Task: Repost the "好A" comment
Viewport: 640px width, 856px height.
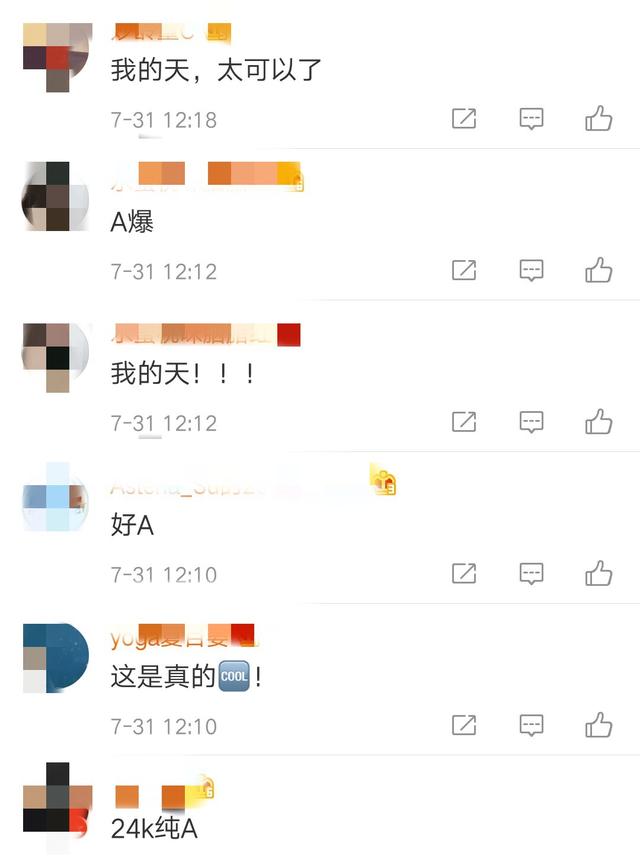Action: coord(464,573)
